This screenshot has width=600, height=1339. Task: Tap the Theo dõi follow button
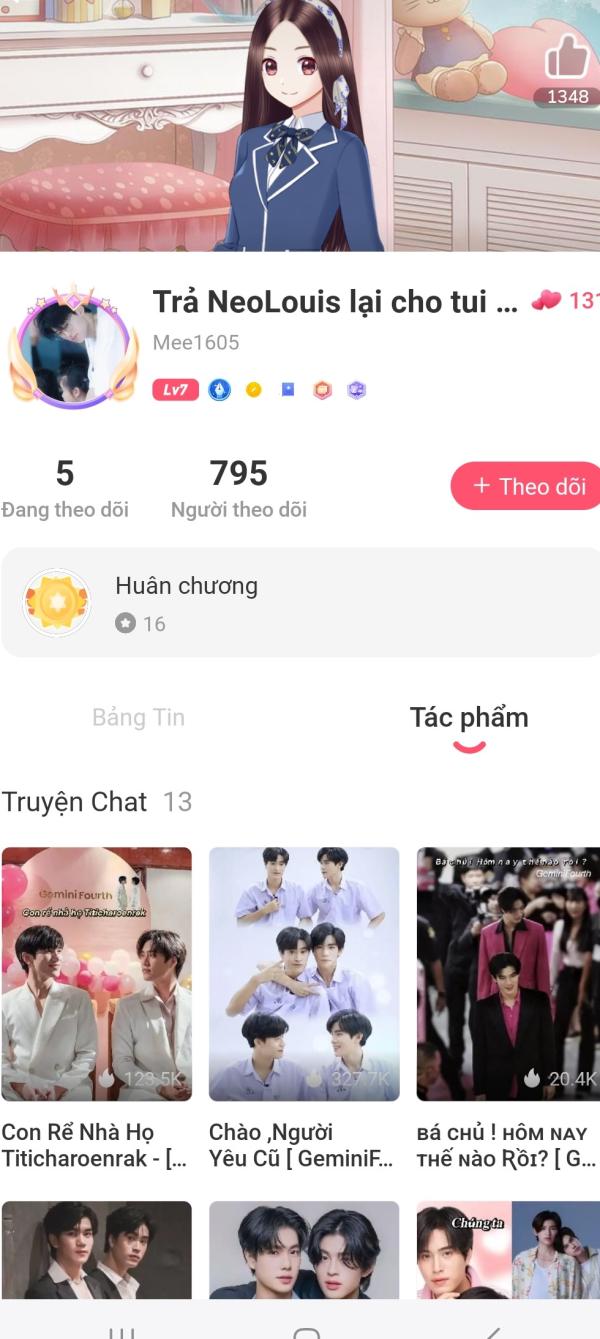pos(527,486)
